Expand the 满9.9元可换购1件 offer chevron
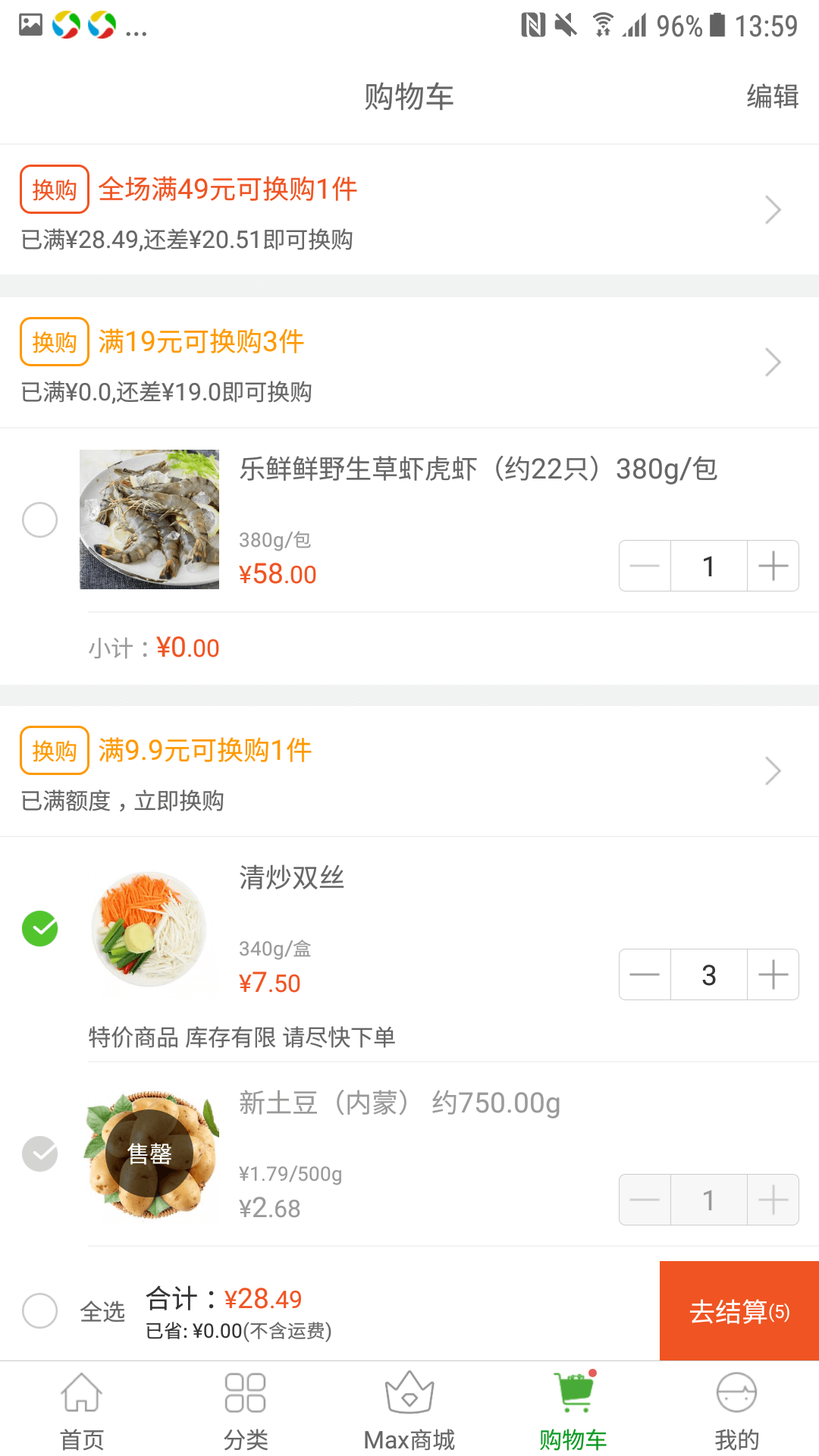 click(x=772, y=770)
